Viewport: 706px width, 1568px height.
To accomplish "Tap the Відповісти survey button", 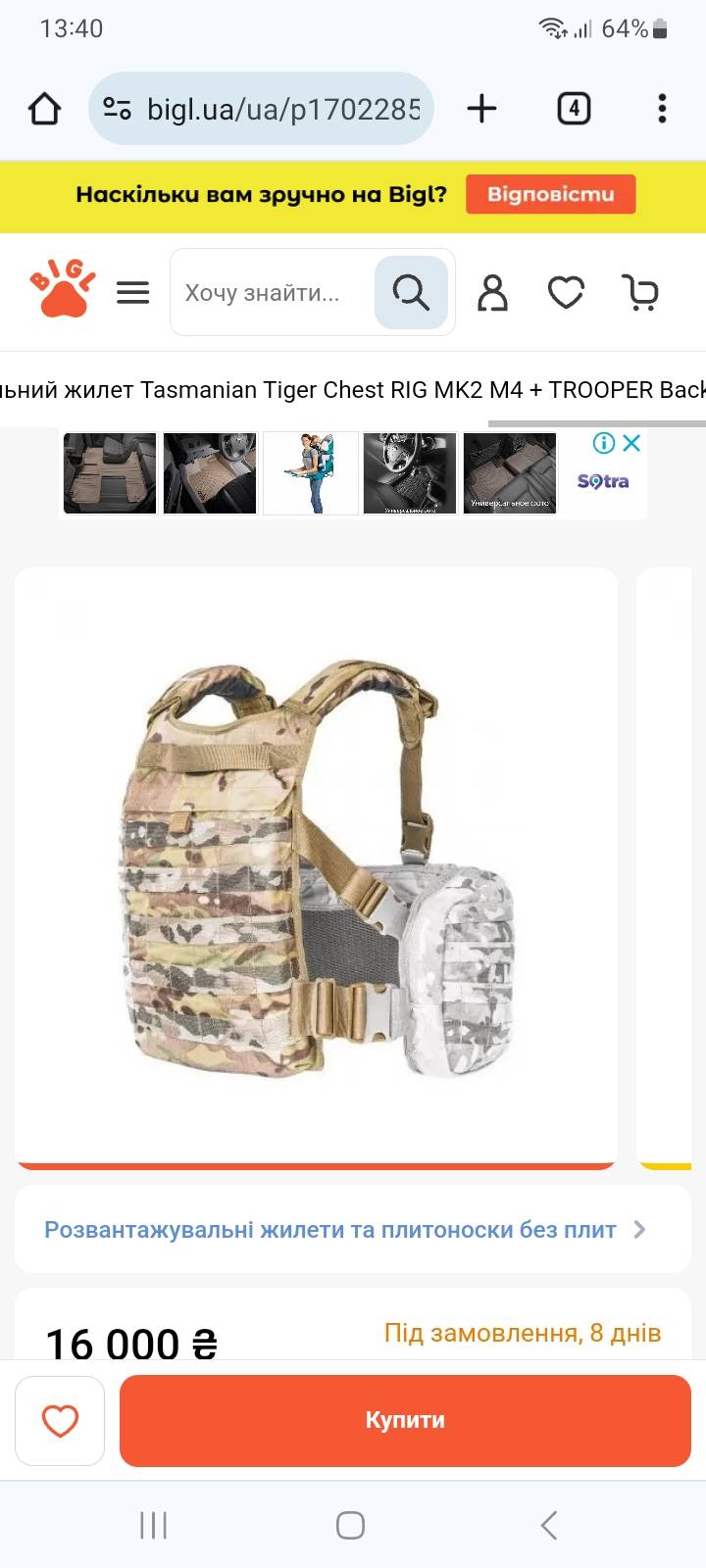I will pos(551,194).
